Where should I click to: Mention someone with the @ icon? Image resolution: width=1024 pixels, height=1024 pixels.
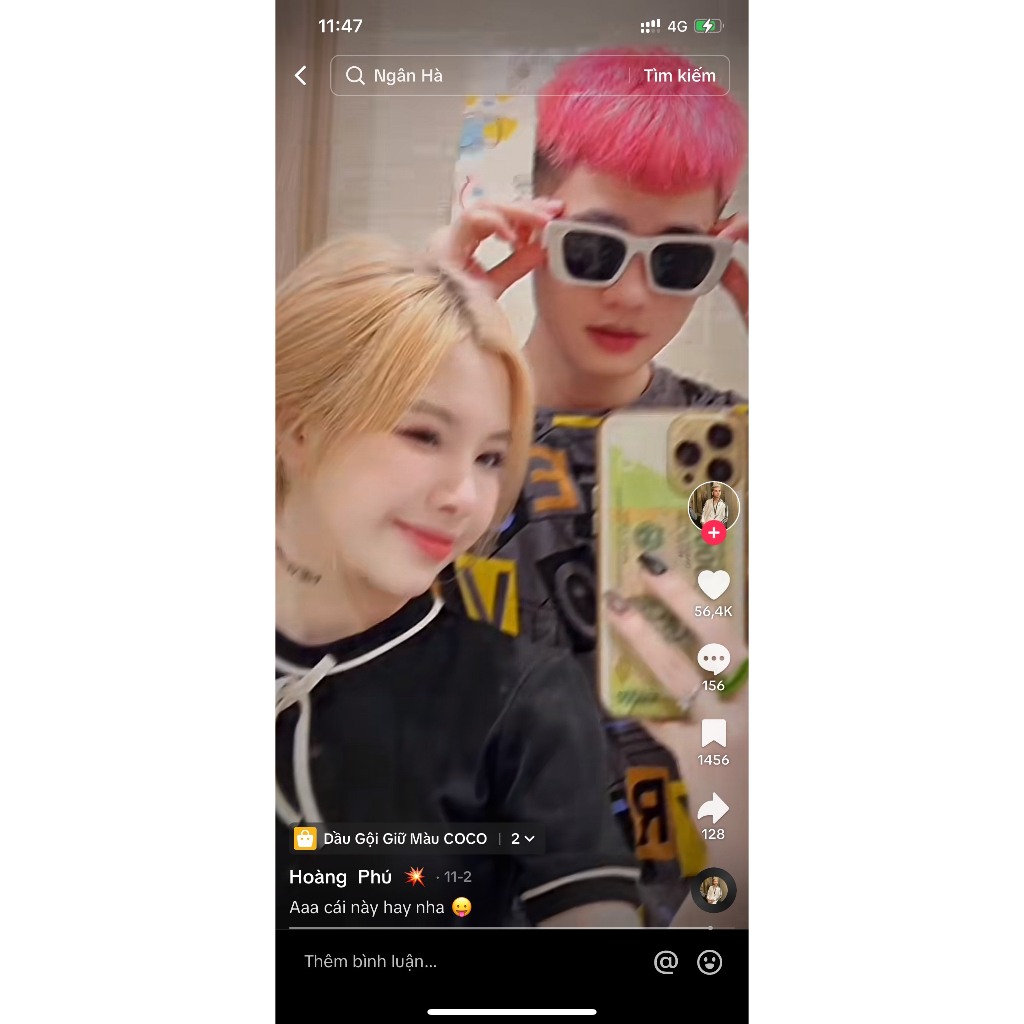click(x=666, y=962)
